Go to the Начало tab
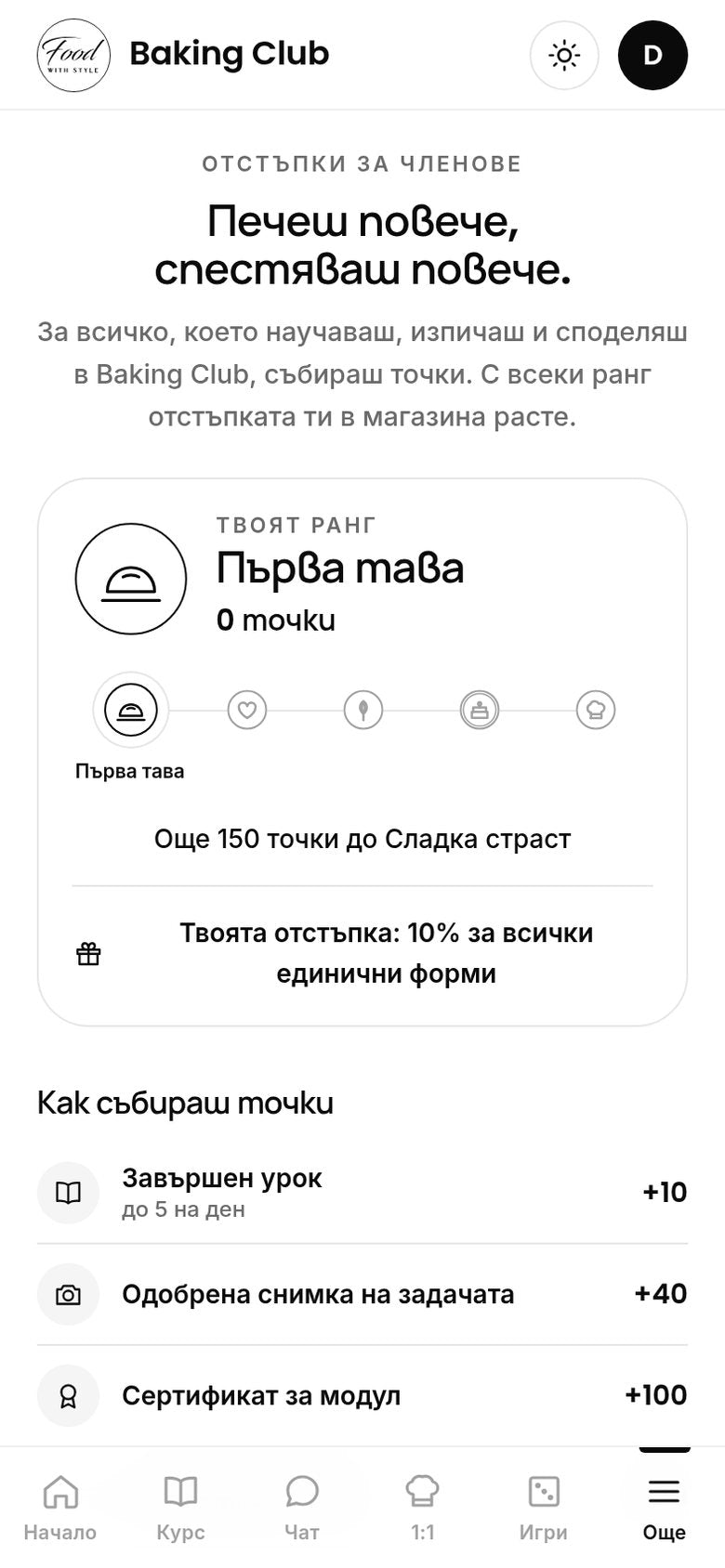The height and width of the screenshot is (1568, 725). (60, 1507)
